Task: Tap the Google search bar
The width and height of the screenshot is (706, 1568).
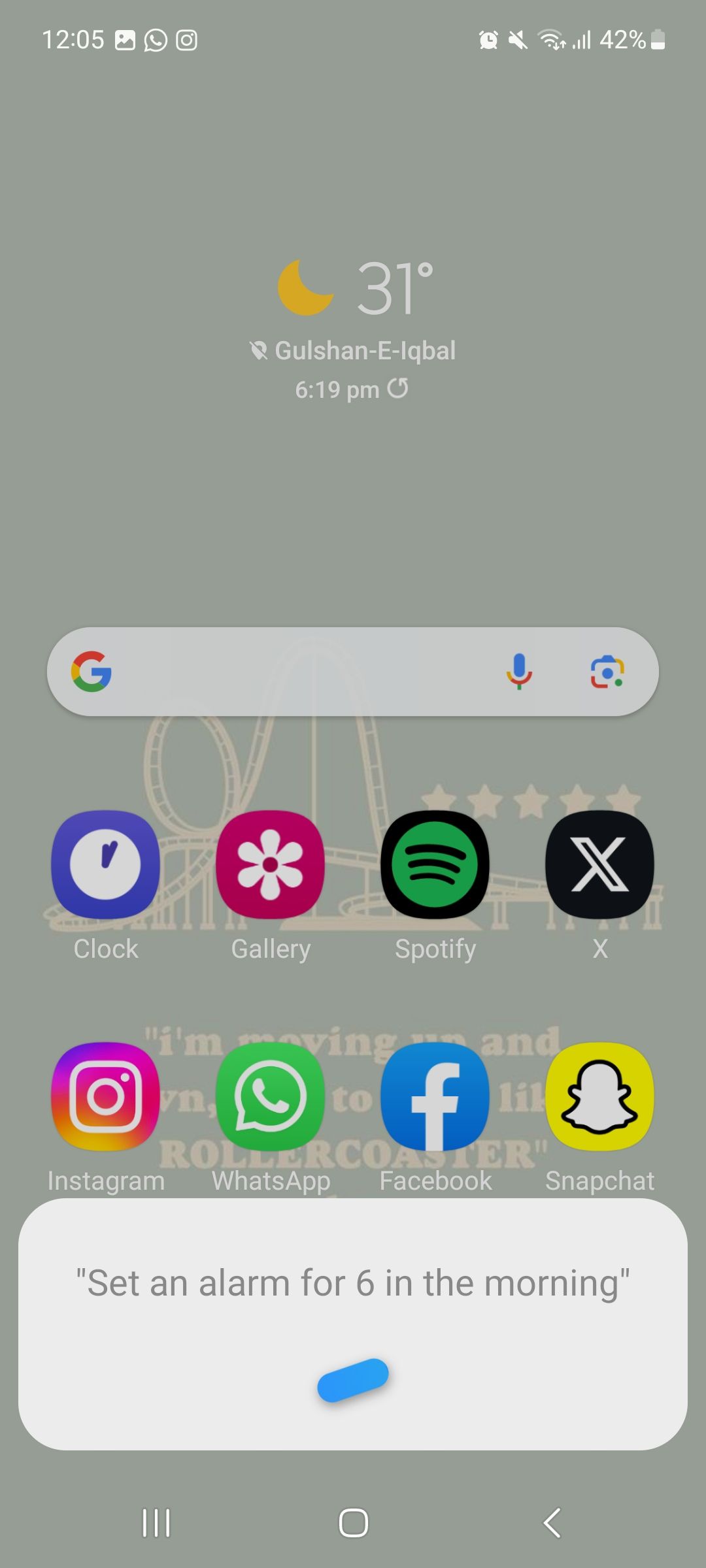Action: click(294, 672)
